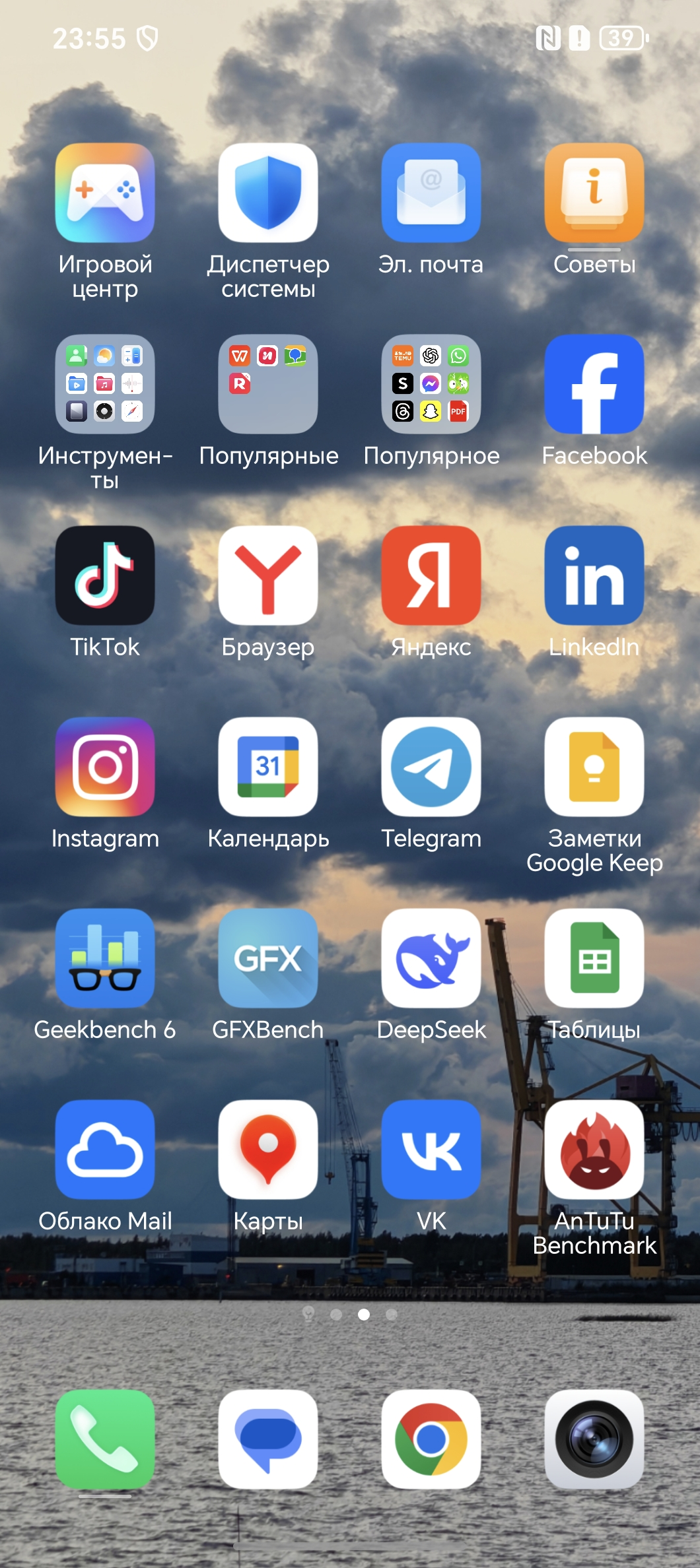
Task: Open LinkedIn
Action: click(594, 575)
